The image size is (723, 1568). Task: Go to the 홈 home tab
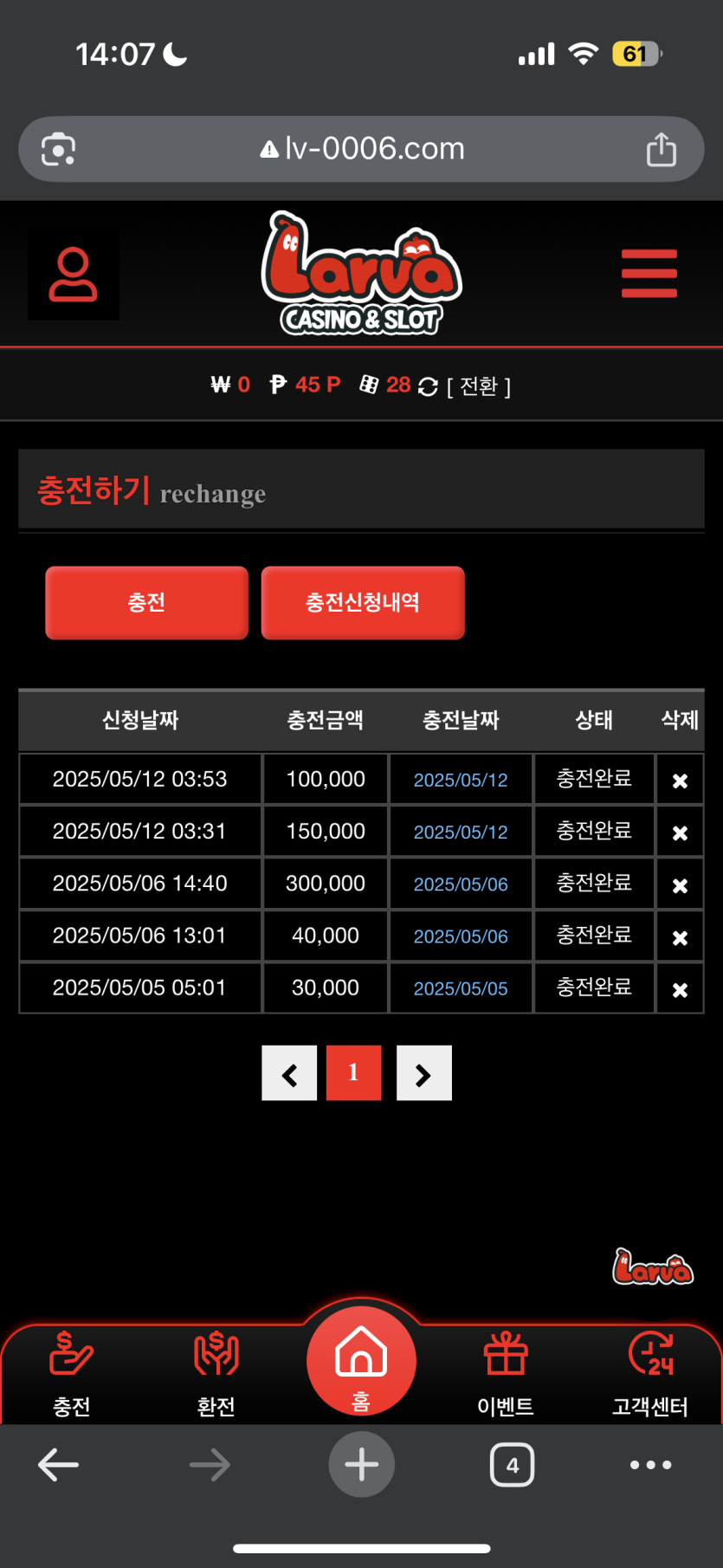click(x=361, y=1361)
